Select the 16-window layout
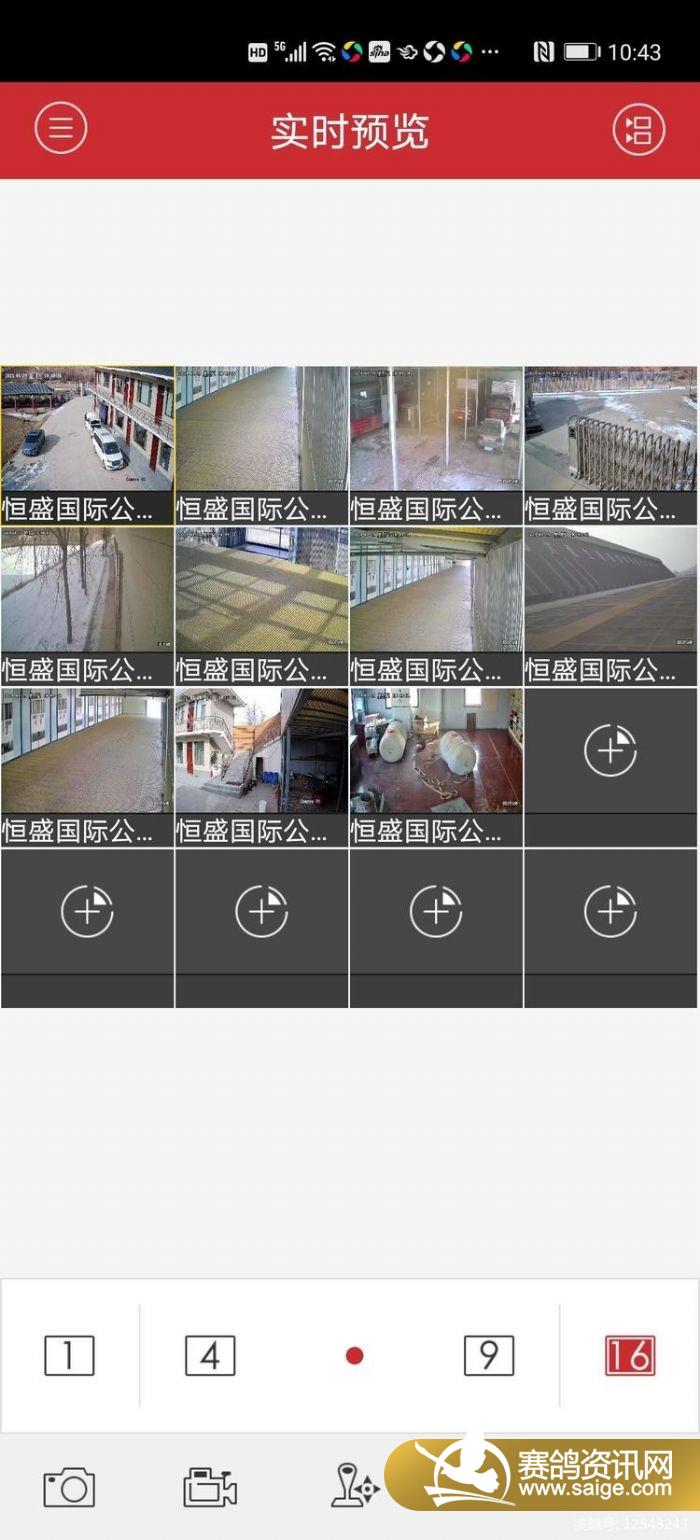 coord(630,1356)
